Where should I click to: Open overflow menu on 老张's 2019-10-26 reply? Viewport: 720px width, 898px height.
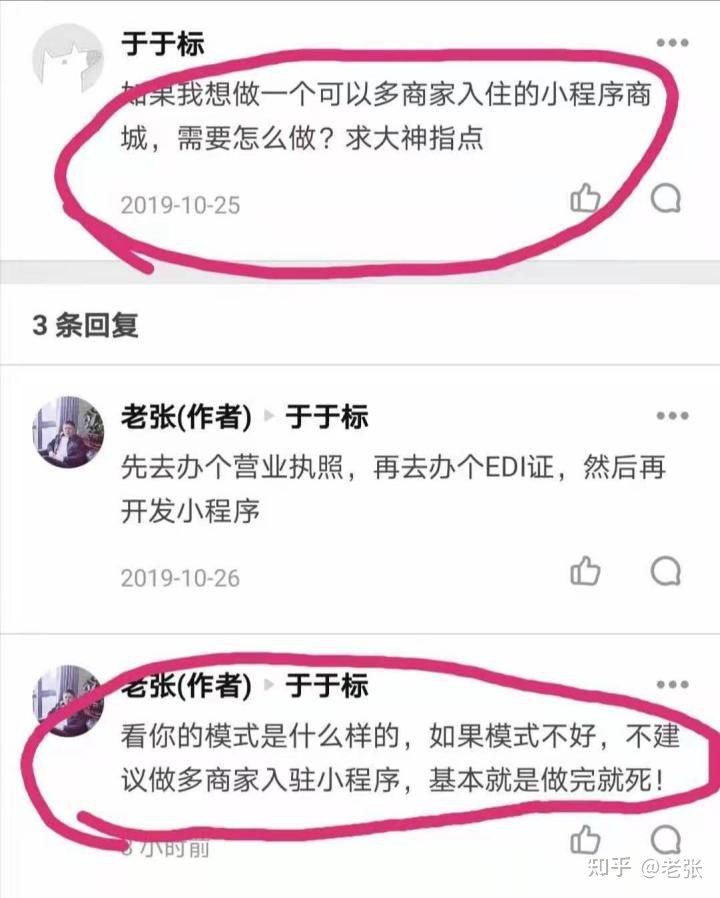671,416
